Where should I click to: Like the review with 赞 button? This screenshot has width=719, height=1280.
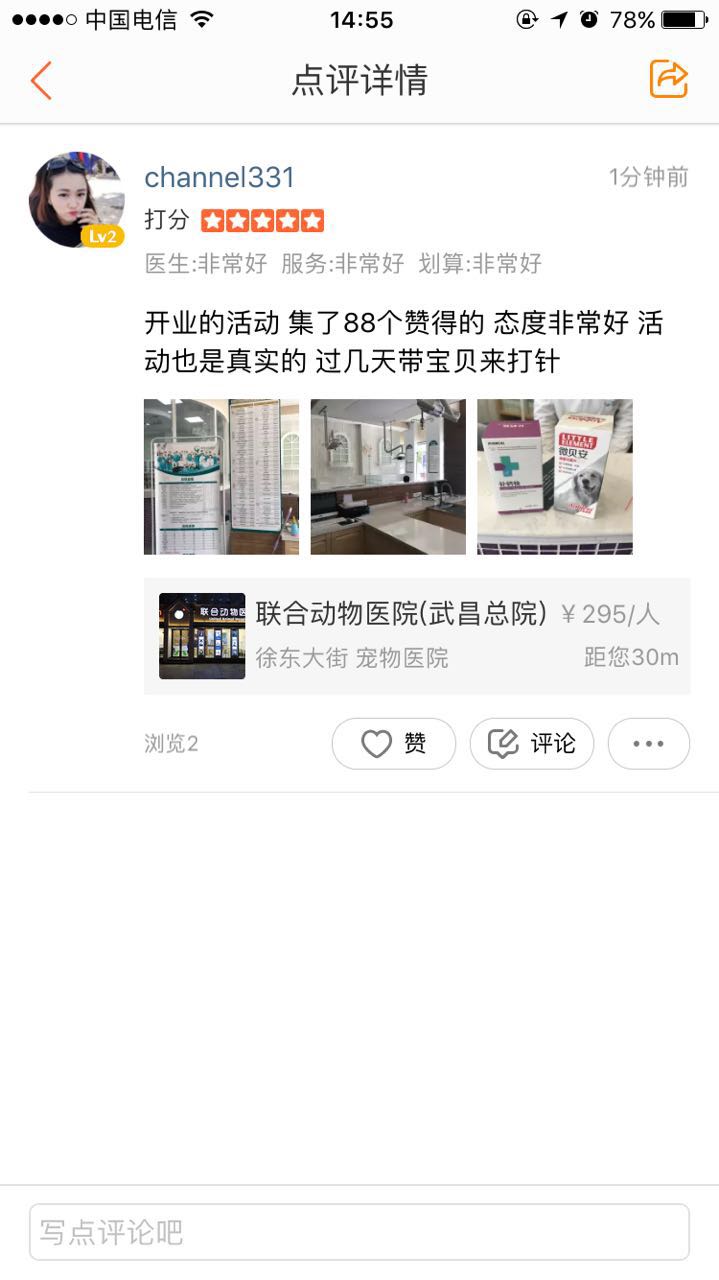(x=394, y=743)
